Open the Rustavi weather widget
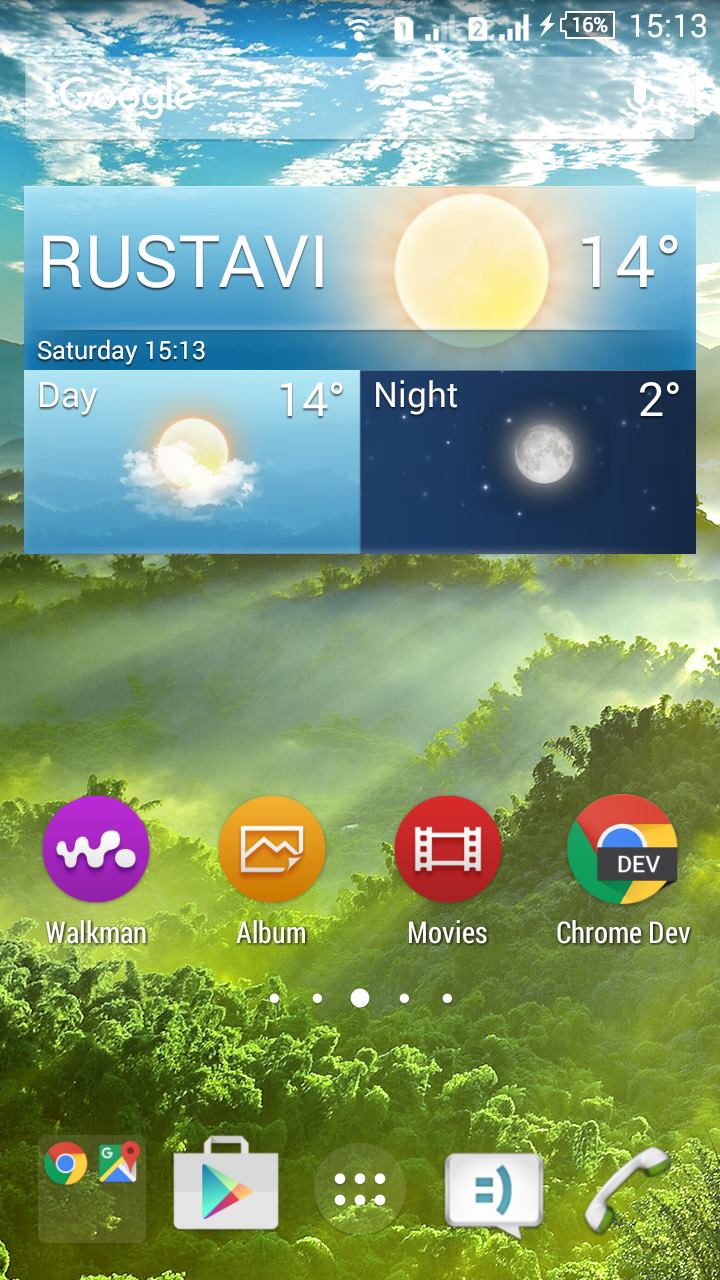Image resolution: width=720 pixels, height=1280 pixels. 360,262
